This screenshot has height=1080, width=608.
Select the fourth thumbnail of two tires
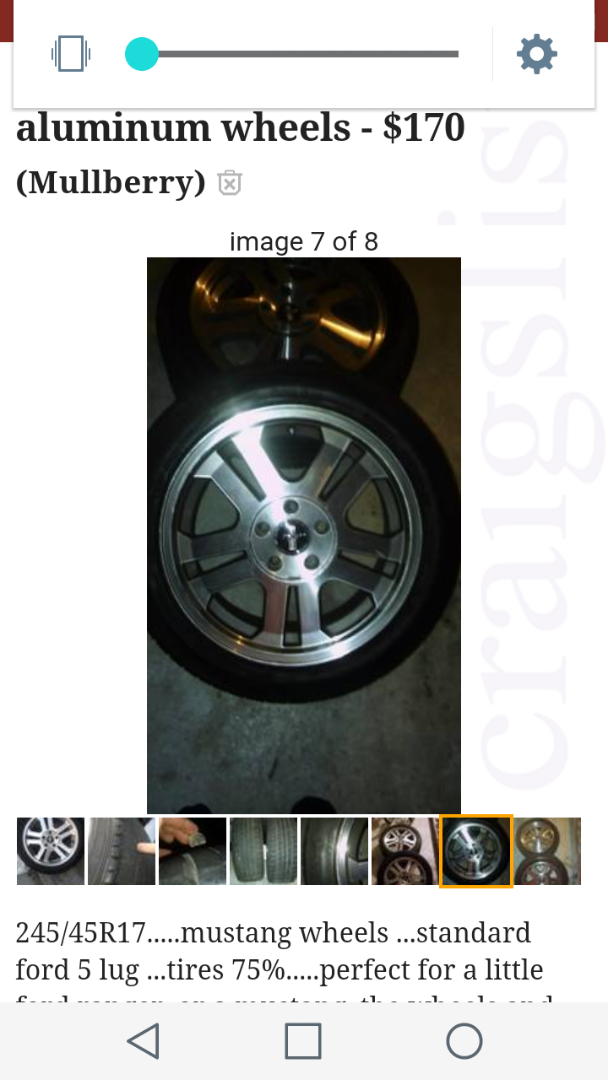(263, 851)
